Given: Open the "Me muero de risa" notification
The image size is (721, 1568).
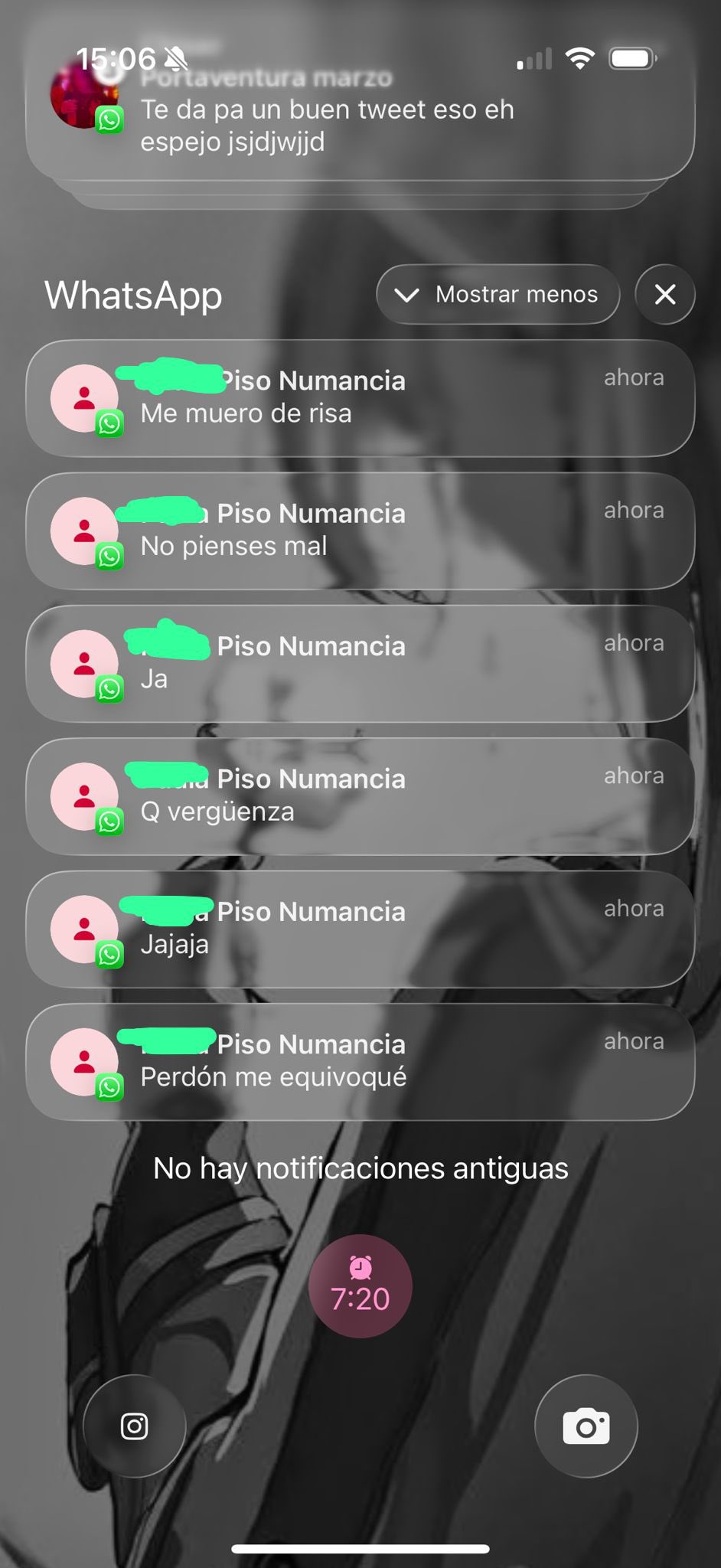Looking at the screenshot, I should (360, 399).
